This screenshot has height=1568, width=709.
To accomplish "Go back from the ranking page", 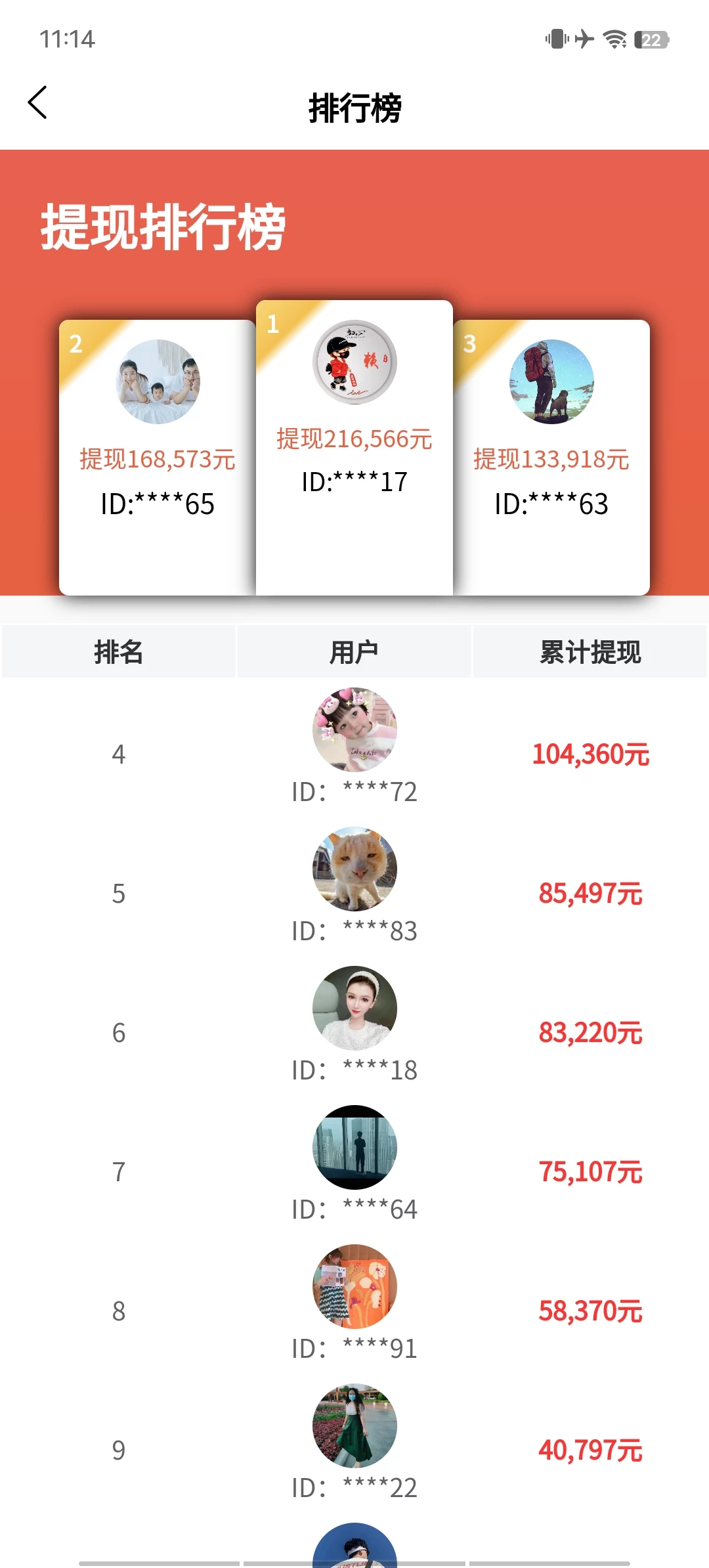I will click(x=38, y=103).
